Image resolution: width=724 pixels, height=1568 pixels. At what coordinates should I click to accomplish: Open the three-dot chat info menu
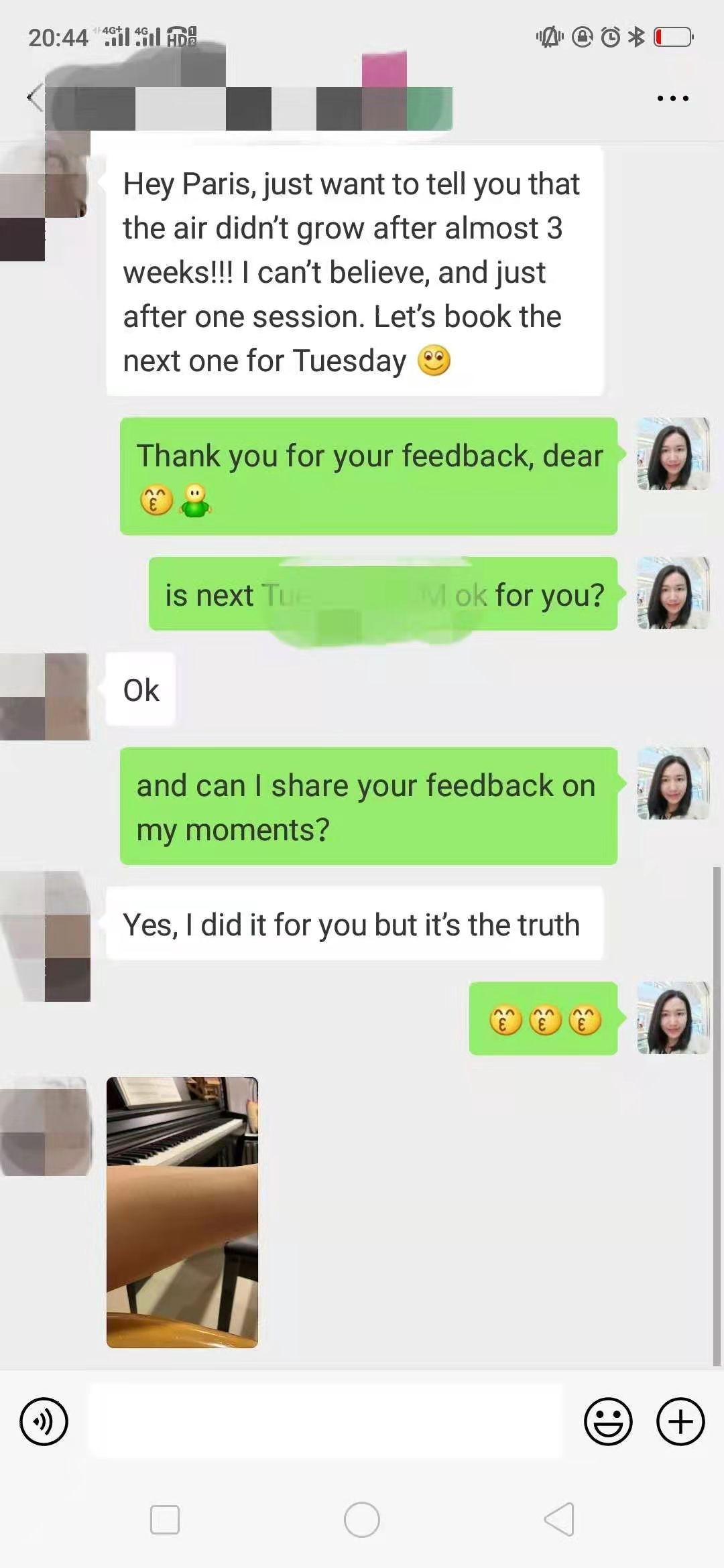672,99
